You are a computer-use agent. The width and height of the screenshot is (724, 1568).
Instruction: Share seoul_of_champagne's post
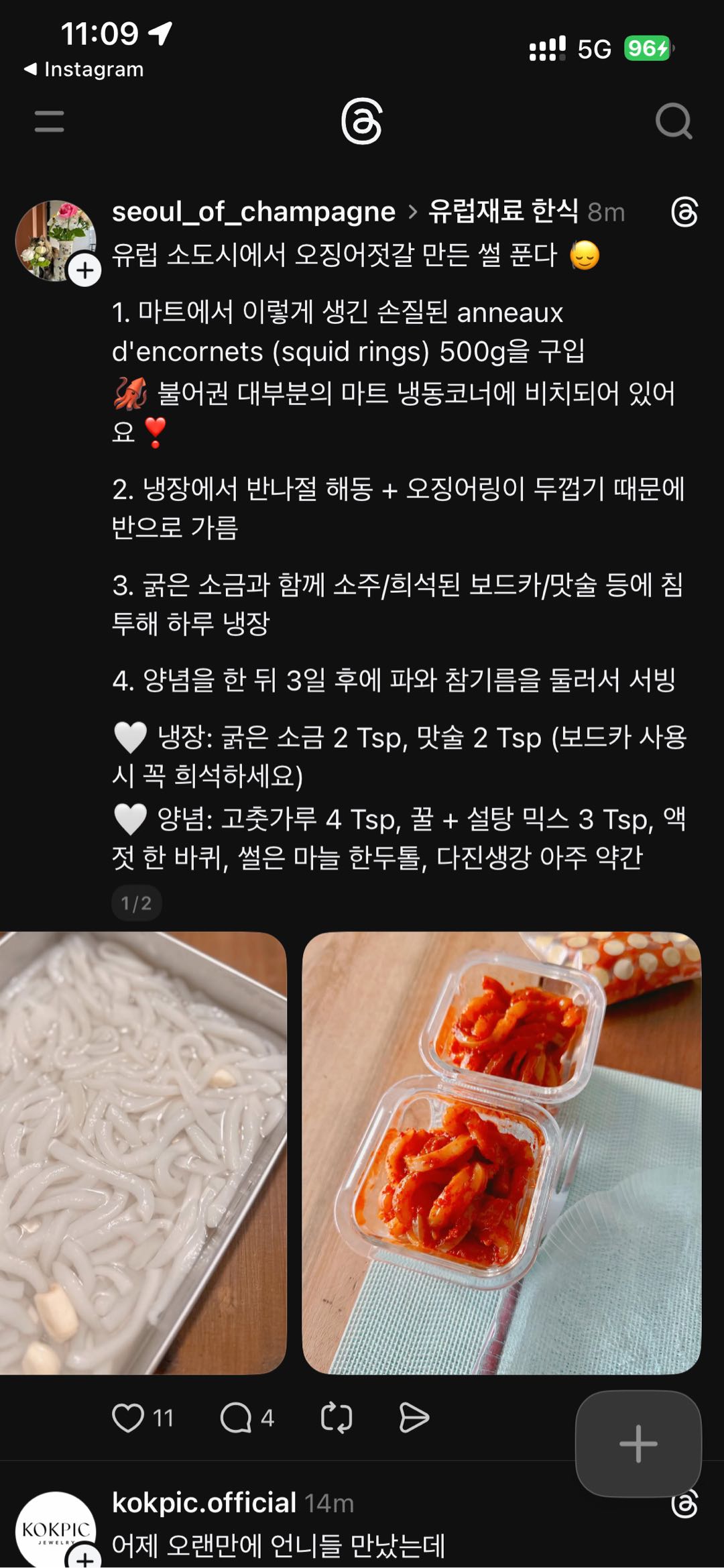(x=414, y=1418)
